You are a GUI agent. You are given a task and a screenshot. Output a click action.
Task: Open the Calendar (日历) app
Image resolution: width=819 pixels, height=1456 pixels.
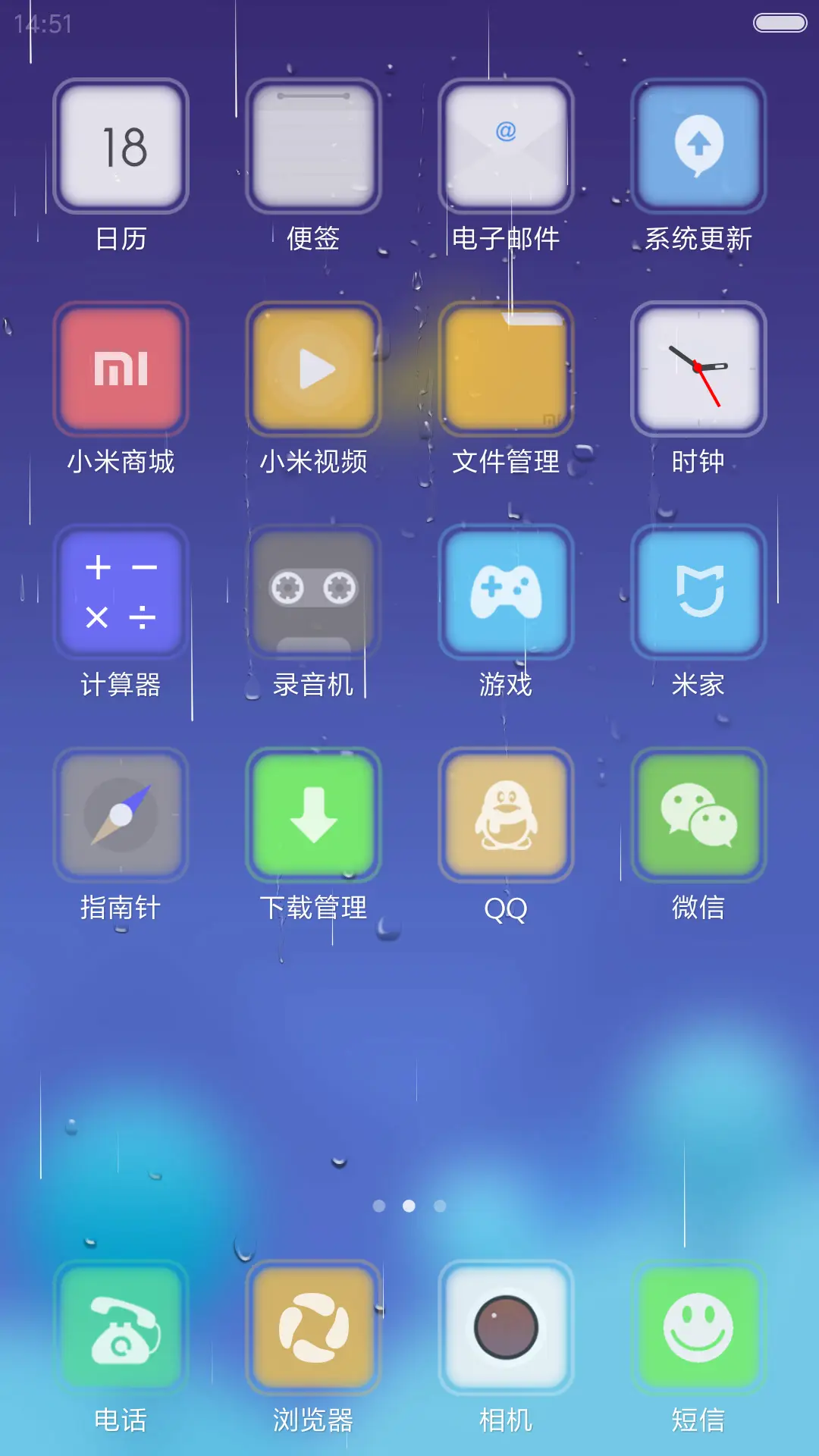pyautogui.click(x=121, y=144)
